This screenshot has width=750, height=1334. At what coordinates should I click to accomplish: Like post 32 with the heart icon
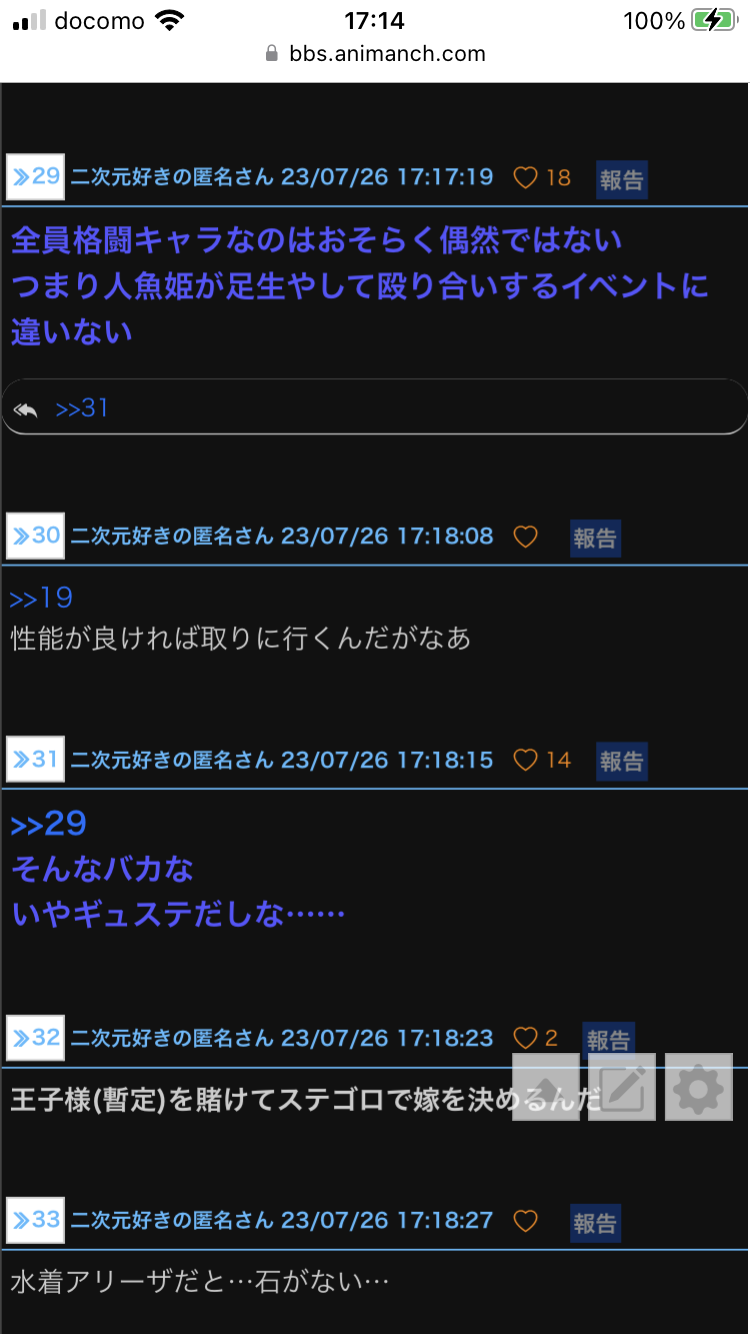pos(525,1038)
